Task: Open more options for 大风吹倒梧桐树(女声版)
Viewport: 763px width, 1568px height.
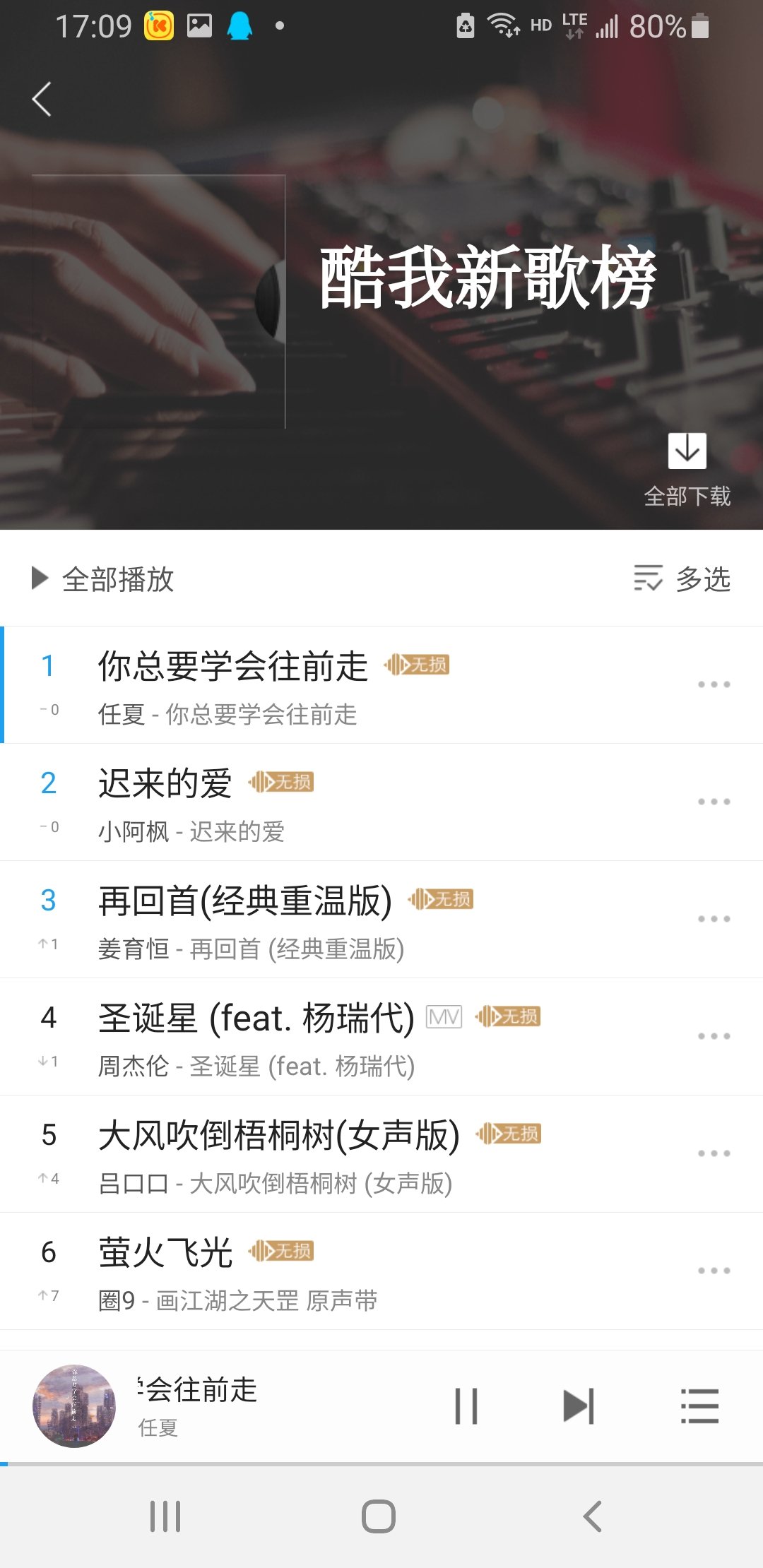Action: pos(714,1153)
